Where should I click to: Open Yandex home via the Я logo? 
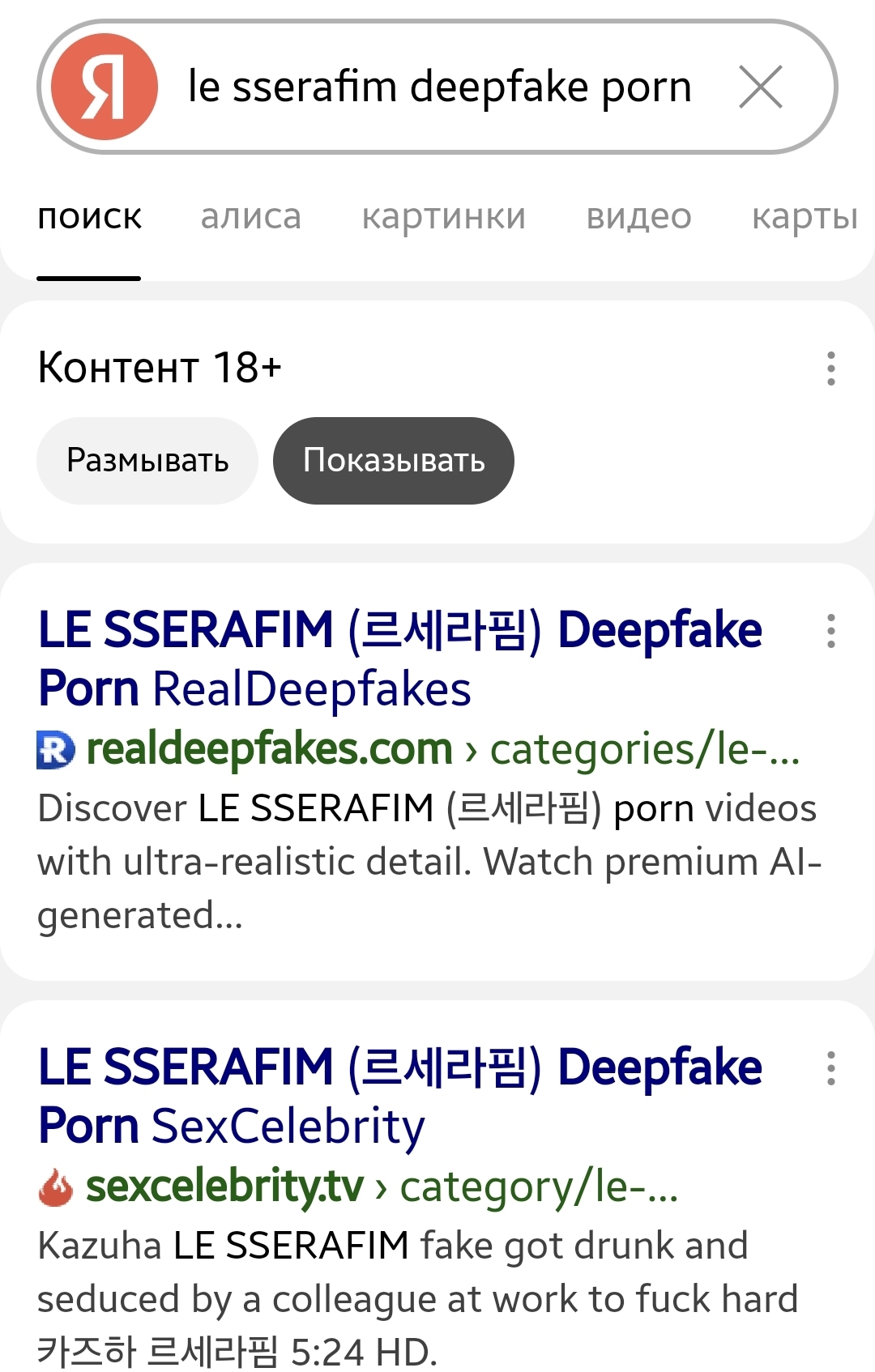[104, 87]
